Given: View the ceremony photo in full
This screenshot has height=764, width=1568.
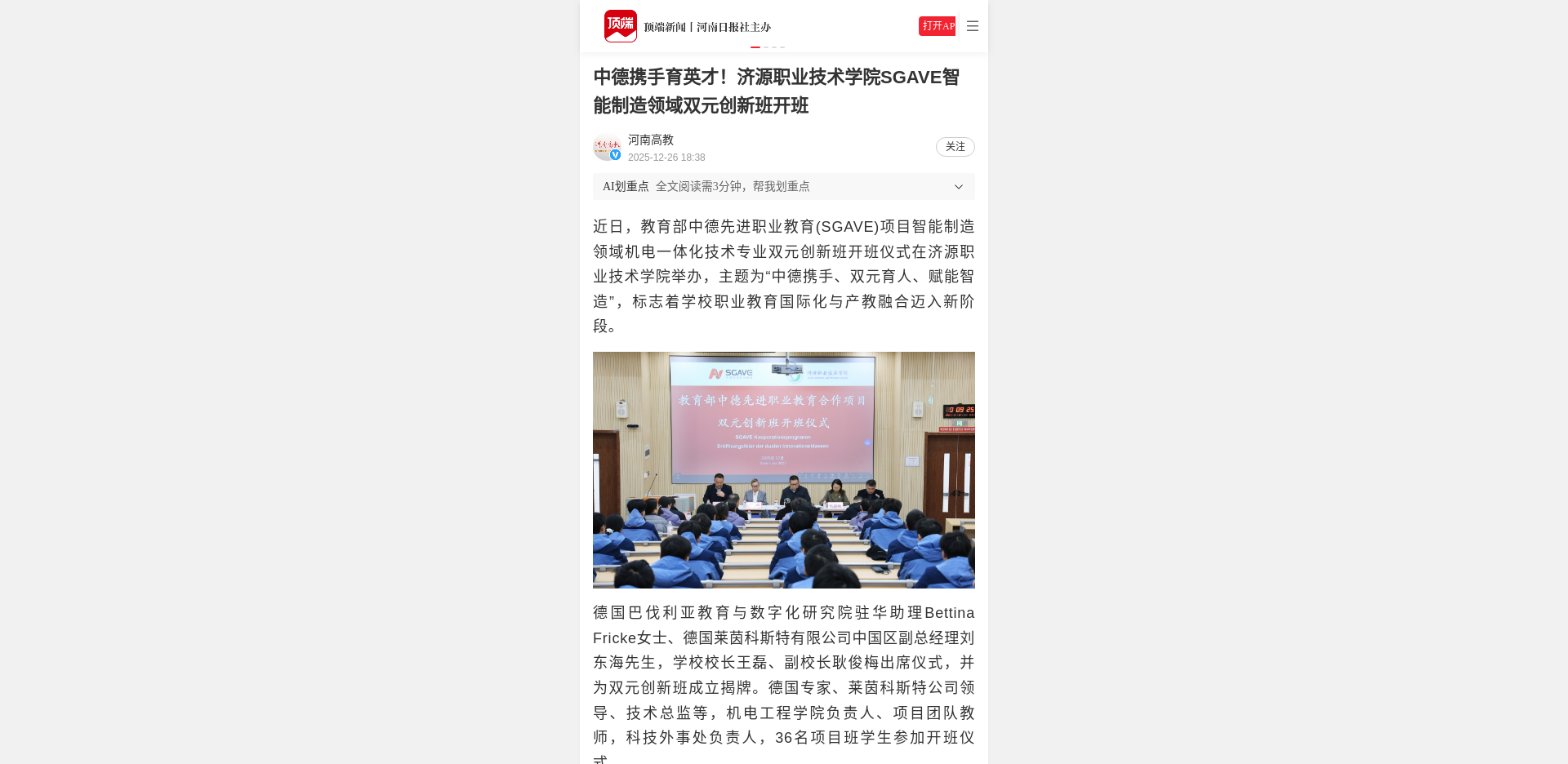Looking at the screenshot, I should 783,469.
